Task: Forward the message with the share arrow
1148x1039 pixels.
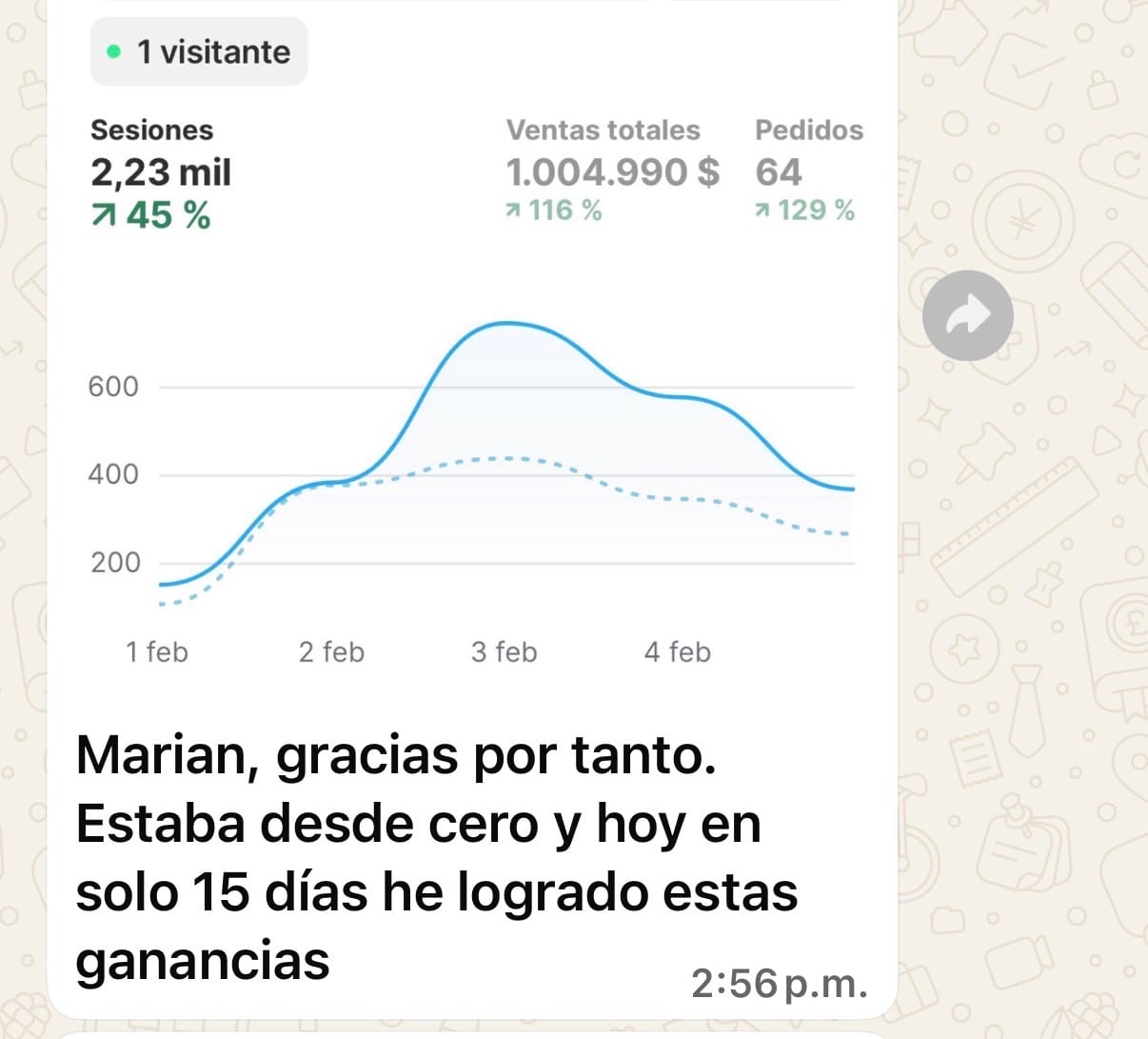Action: tap(967, 315)
